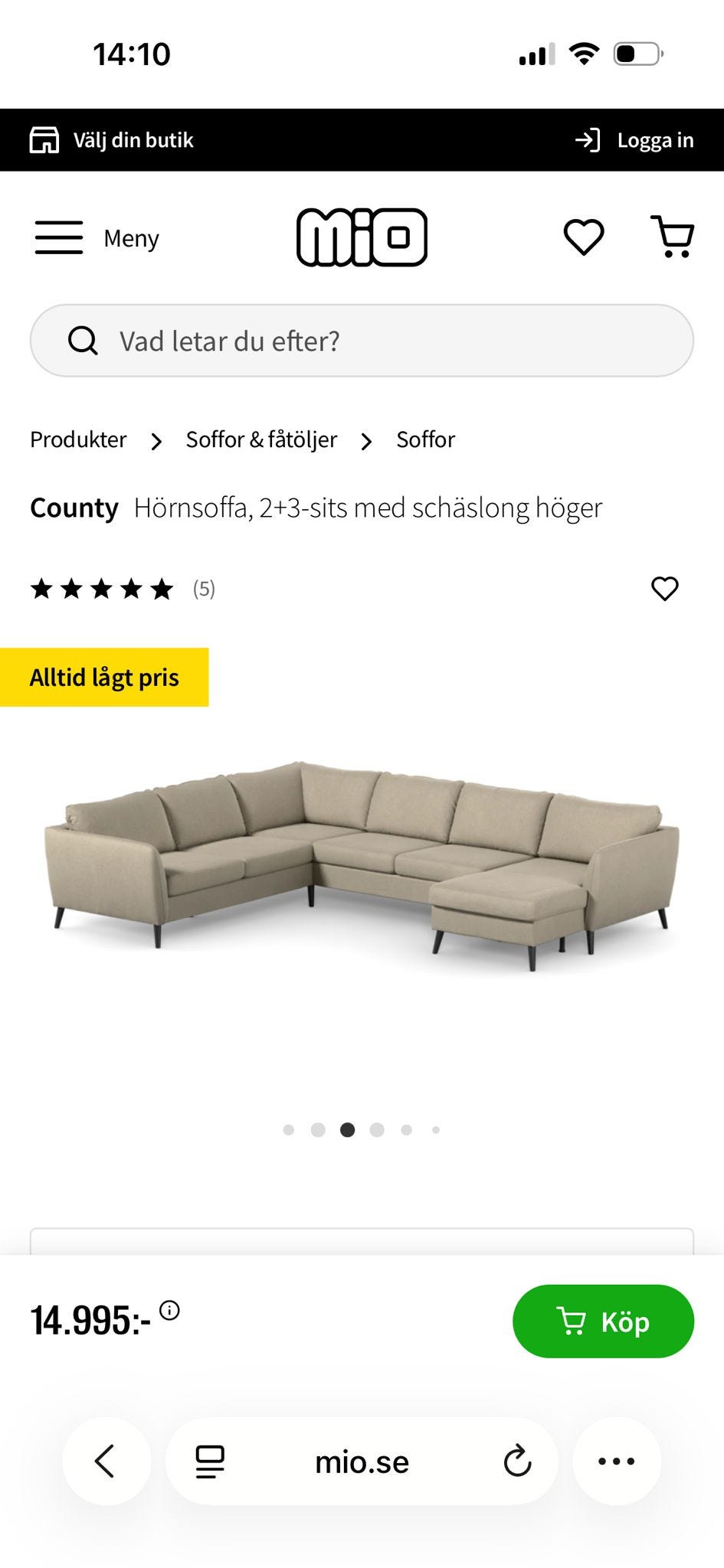Tap the login arrow icon next to Logga in
The height and width of the screenshot is (1568, 724).
coord(586,139)
